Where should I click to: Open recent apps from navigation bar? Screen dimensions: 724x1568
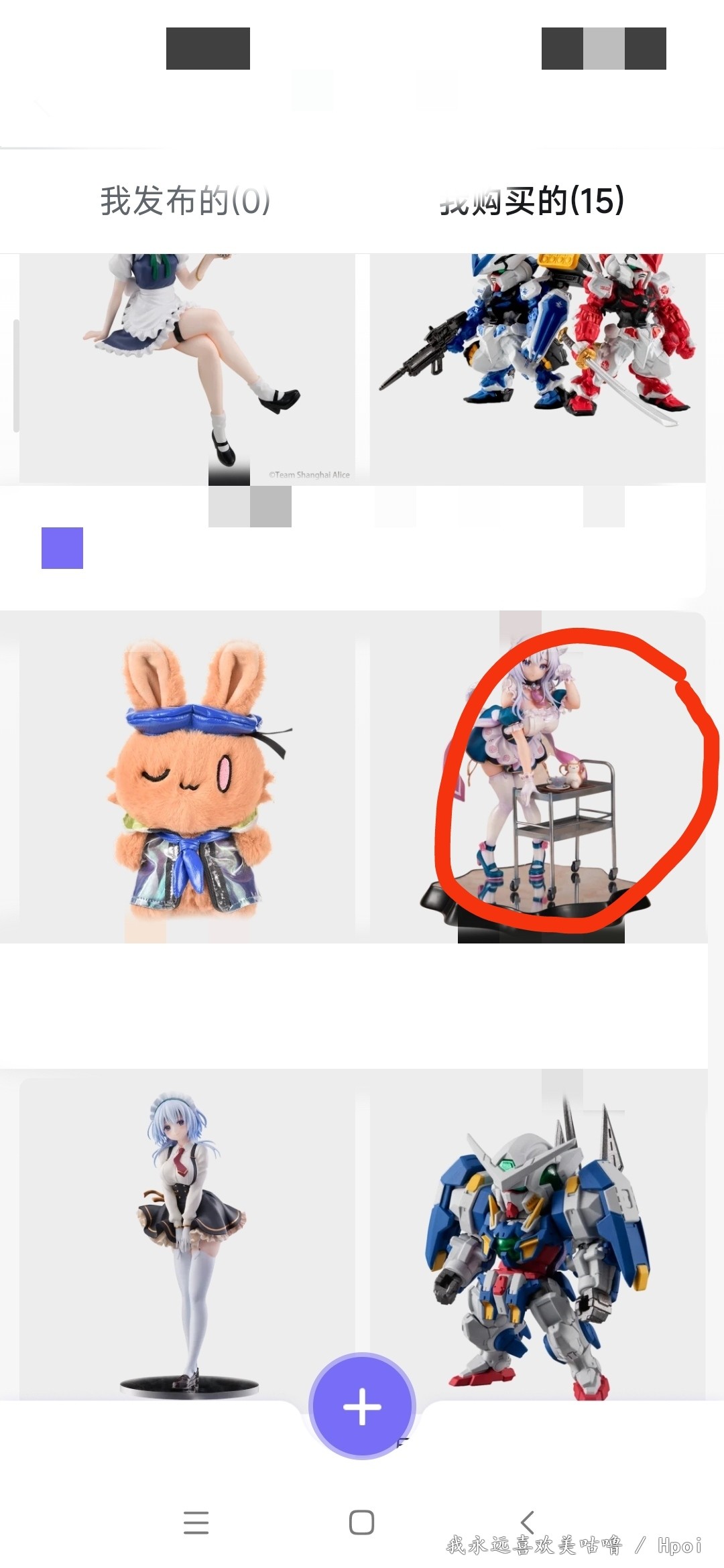(196, 1522)
